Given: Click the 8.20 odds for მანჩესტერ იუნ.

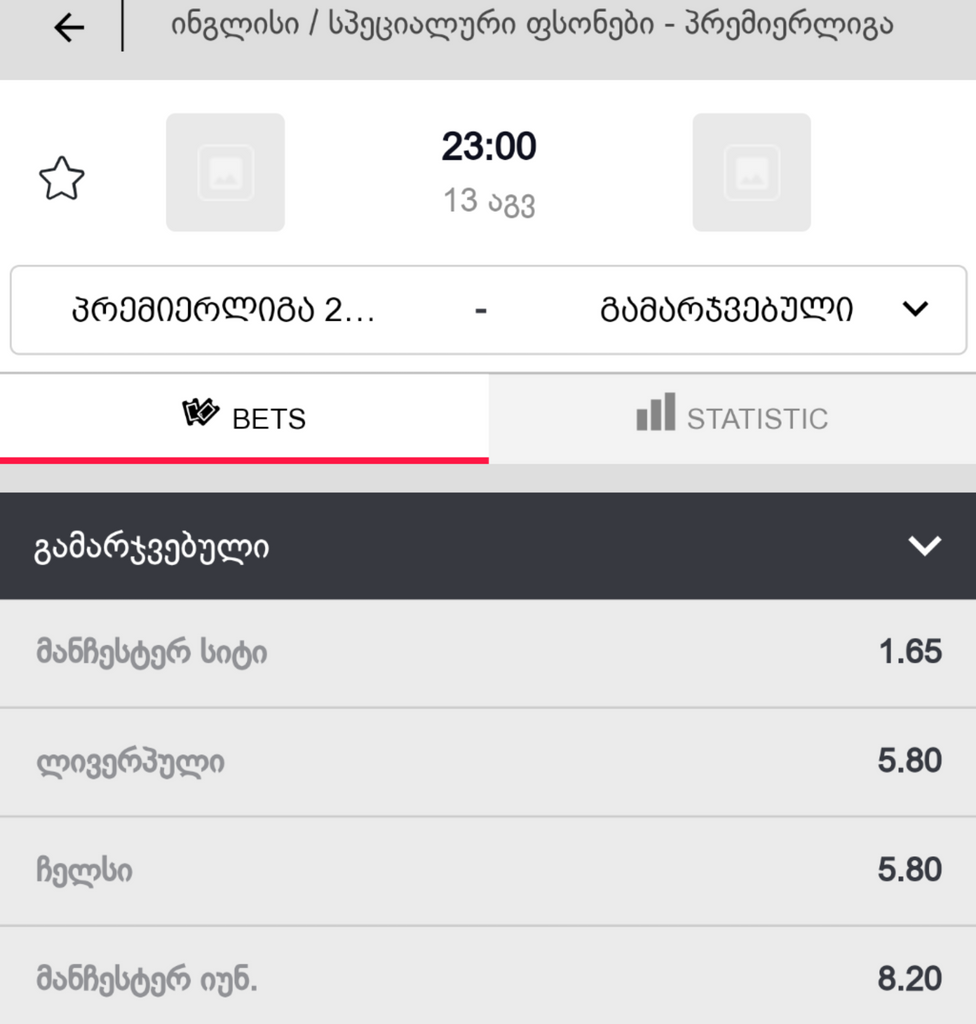Looking at the screenshot, I should click(x=910, y=978).
